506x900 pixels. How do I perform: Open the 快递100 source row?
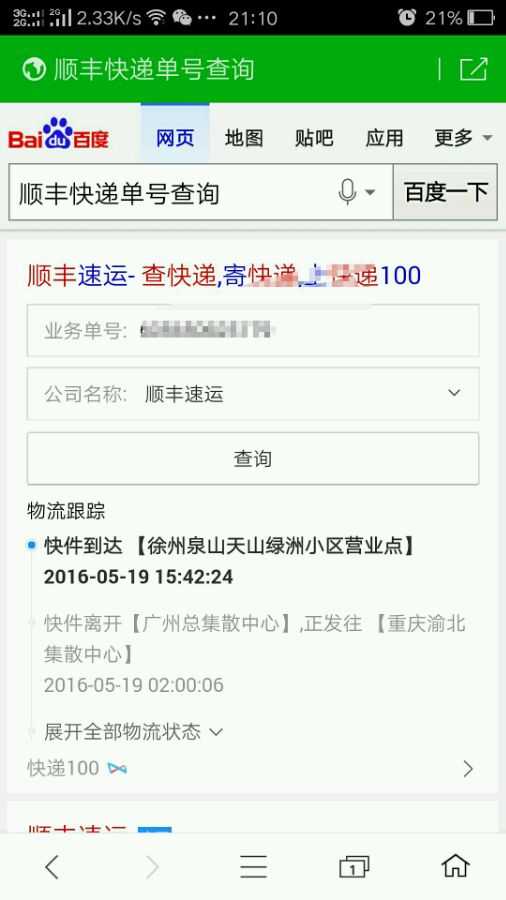coord(251,768)
